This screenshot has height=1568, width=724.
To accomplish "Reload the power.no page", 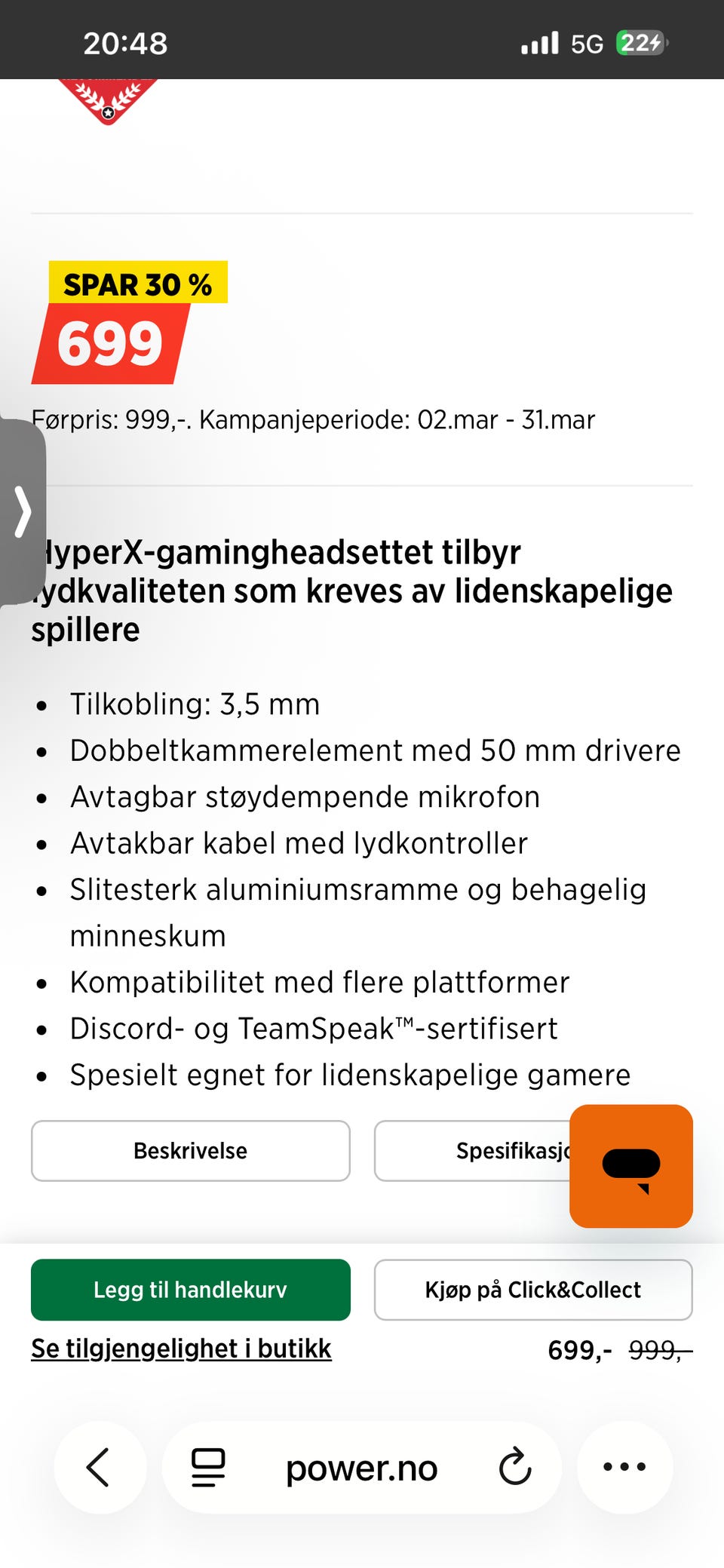I will point(513,1467).
